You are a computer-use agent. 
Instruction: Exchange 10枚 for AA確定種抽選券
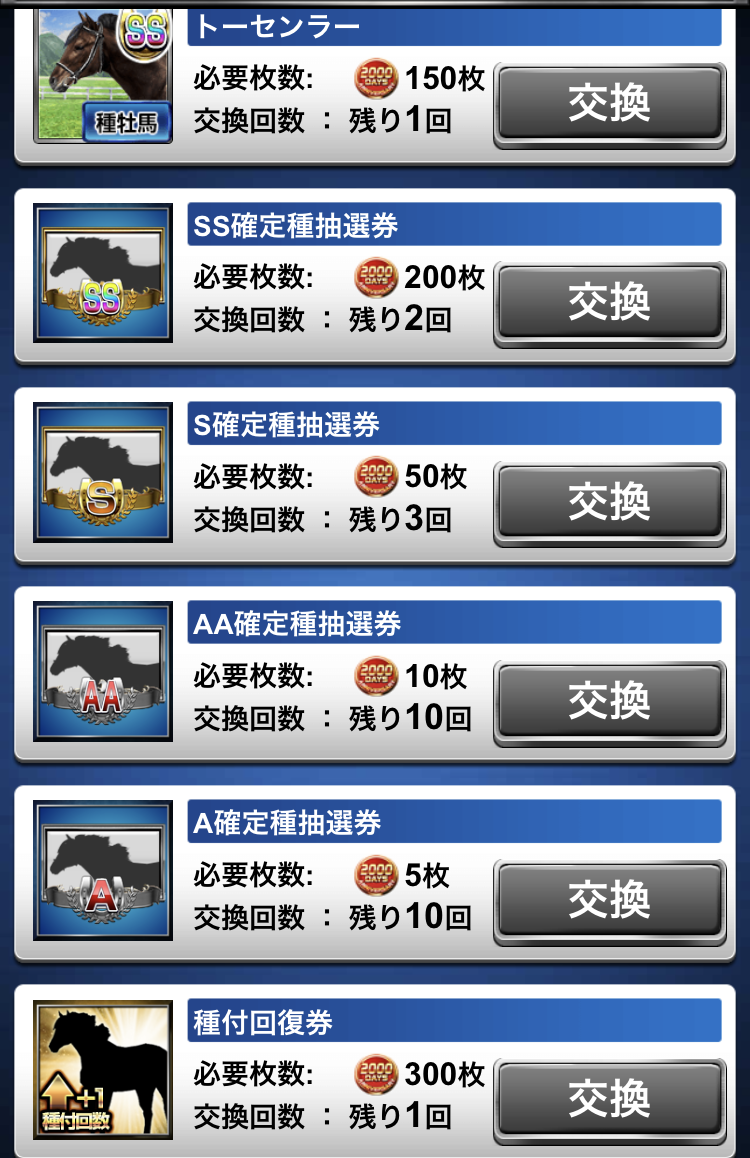pos(609,702)
